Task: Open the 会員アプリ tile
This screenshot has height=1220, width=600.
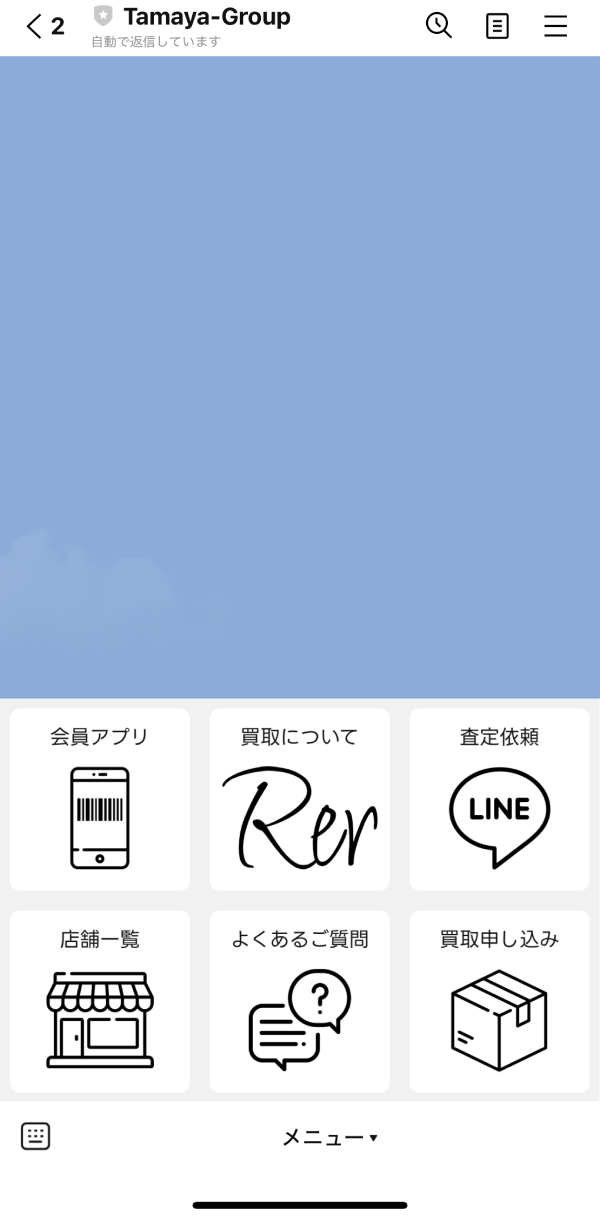Action: tap(100, 799)
